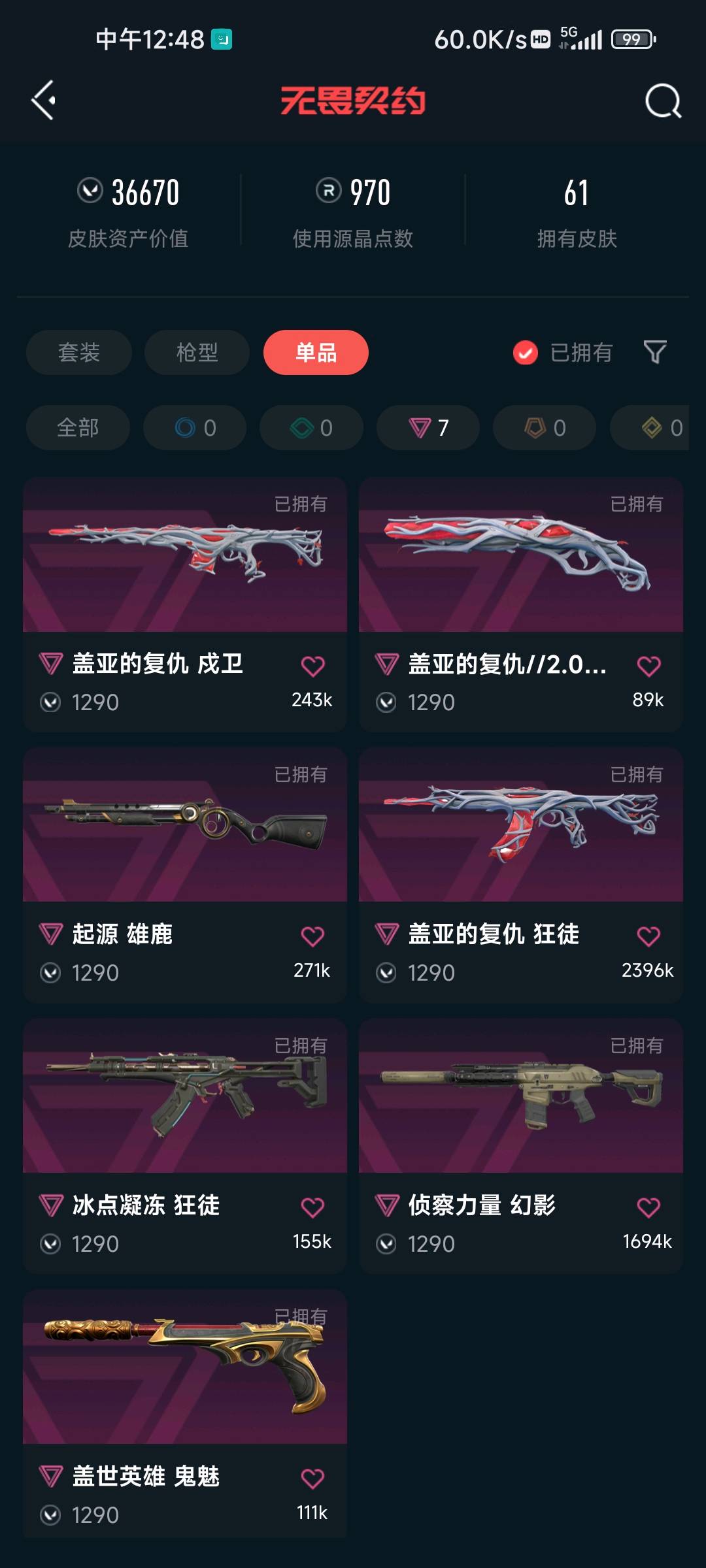
Task: Open the funnel filter icon
Action: [x=655, y=352]
